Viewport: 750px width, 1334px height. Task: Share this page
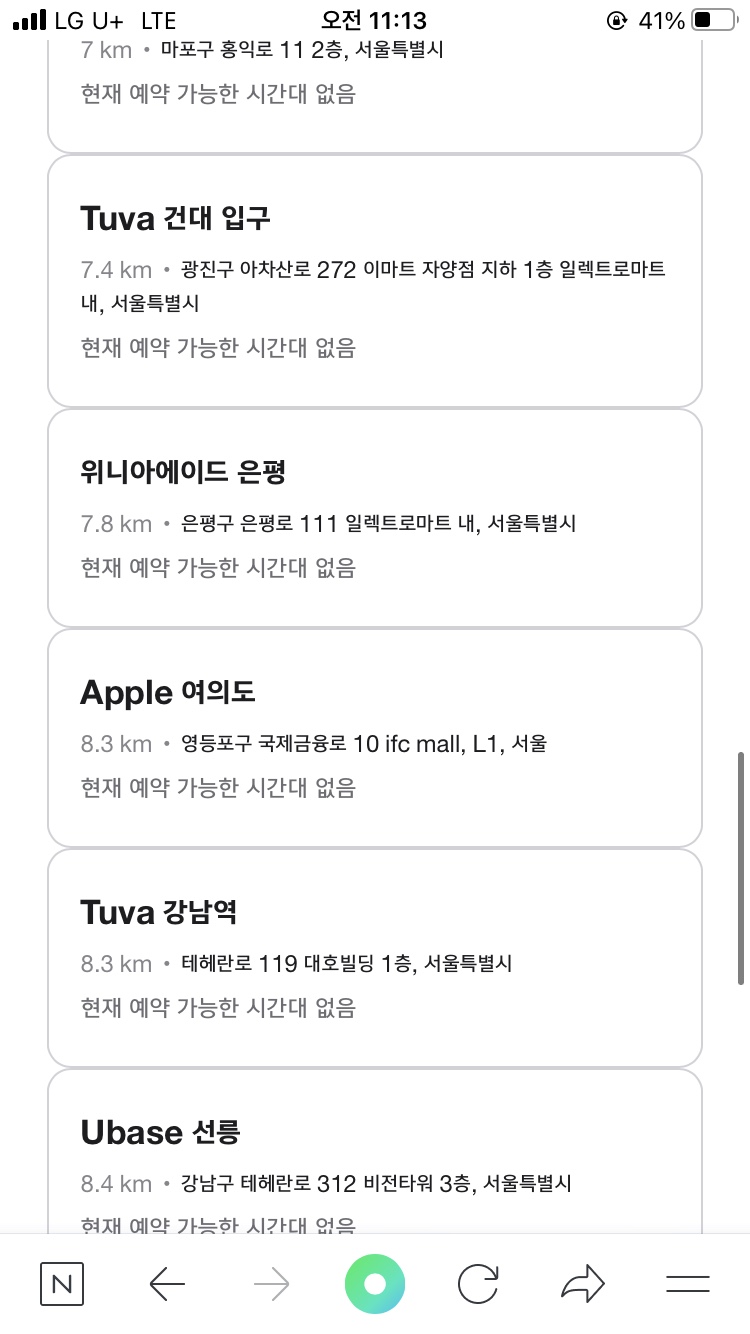(x=583, y=1284)
